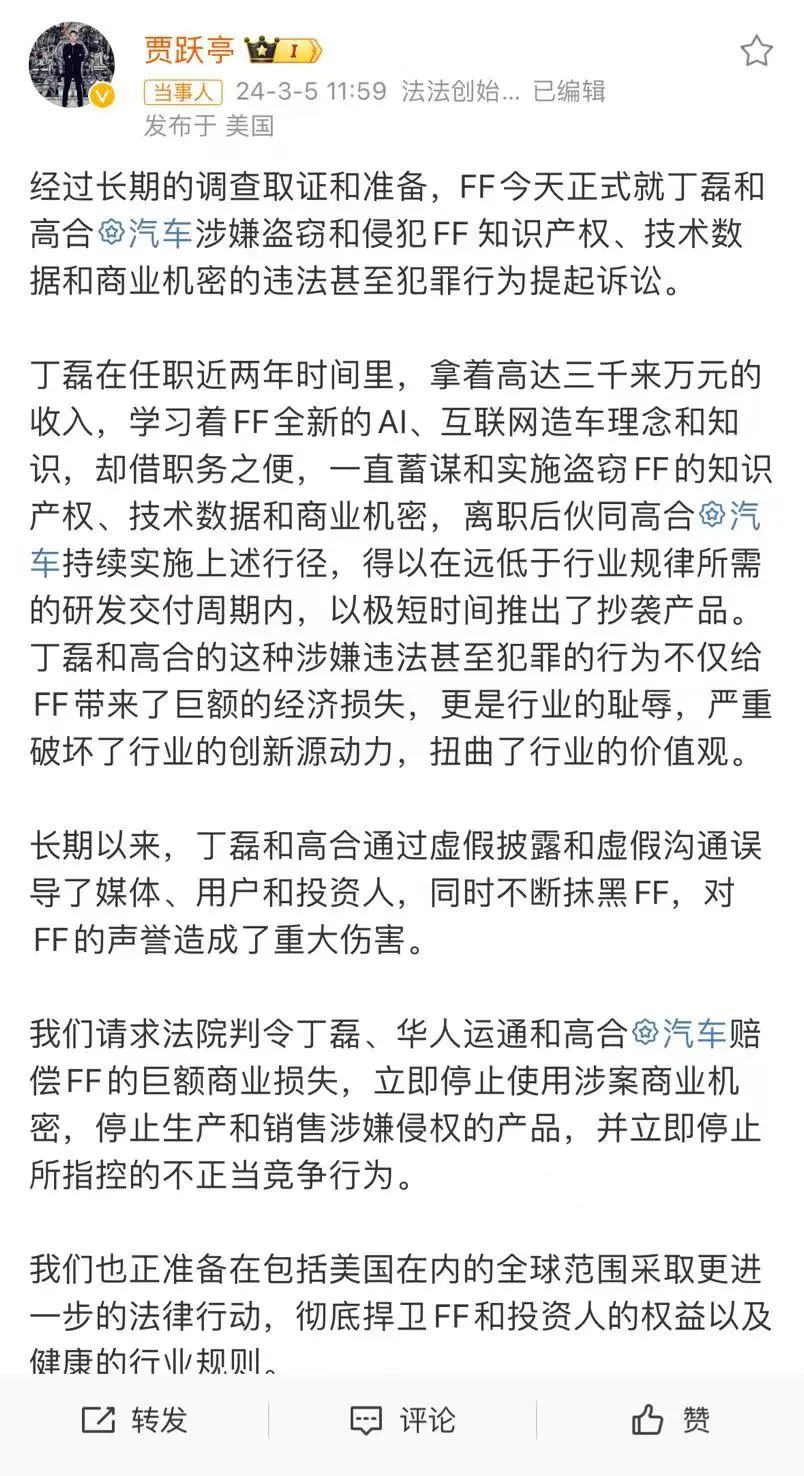
Task: Tap the username 贾跃亭
Action: (x=189, y=48)
